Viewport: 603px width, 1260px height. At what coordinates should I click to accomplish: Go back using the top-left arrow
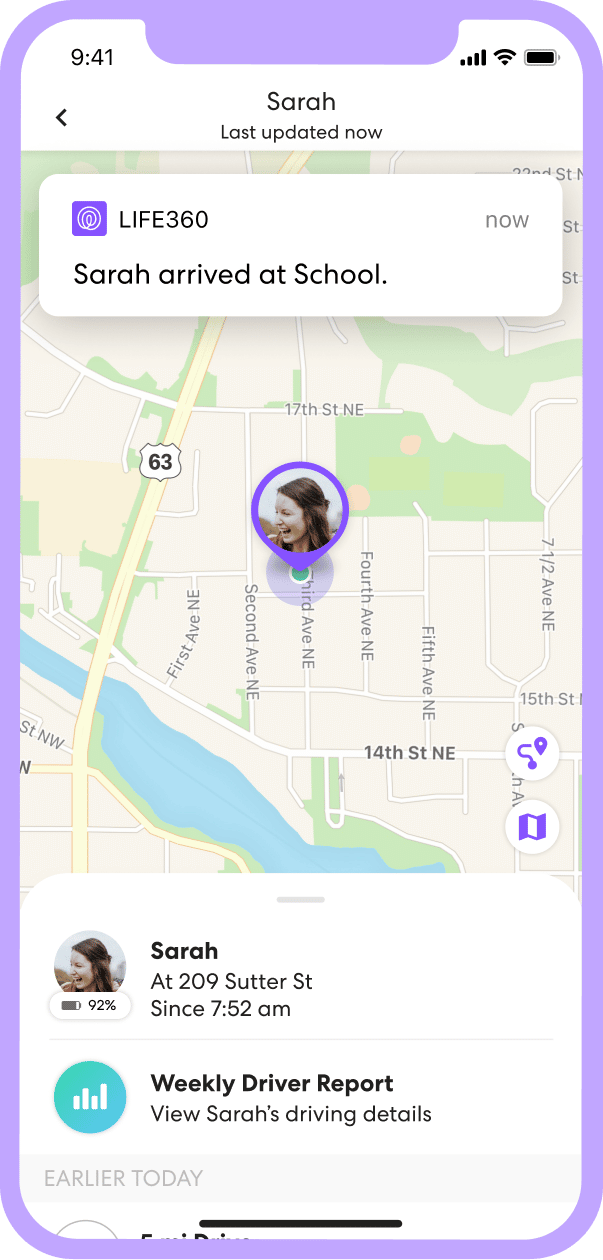61,117
